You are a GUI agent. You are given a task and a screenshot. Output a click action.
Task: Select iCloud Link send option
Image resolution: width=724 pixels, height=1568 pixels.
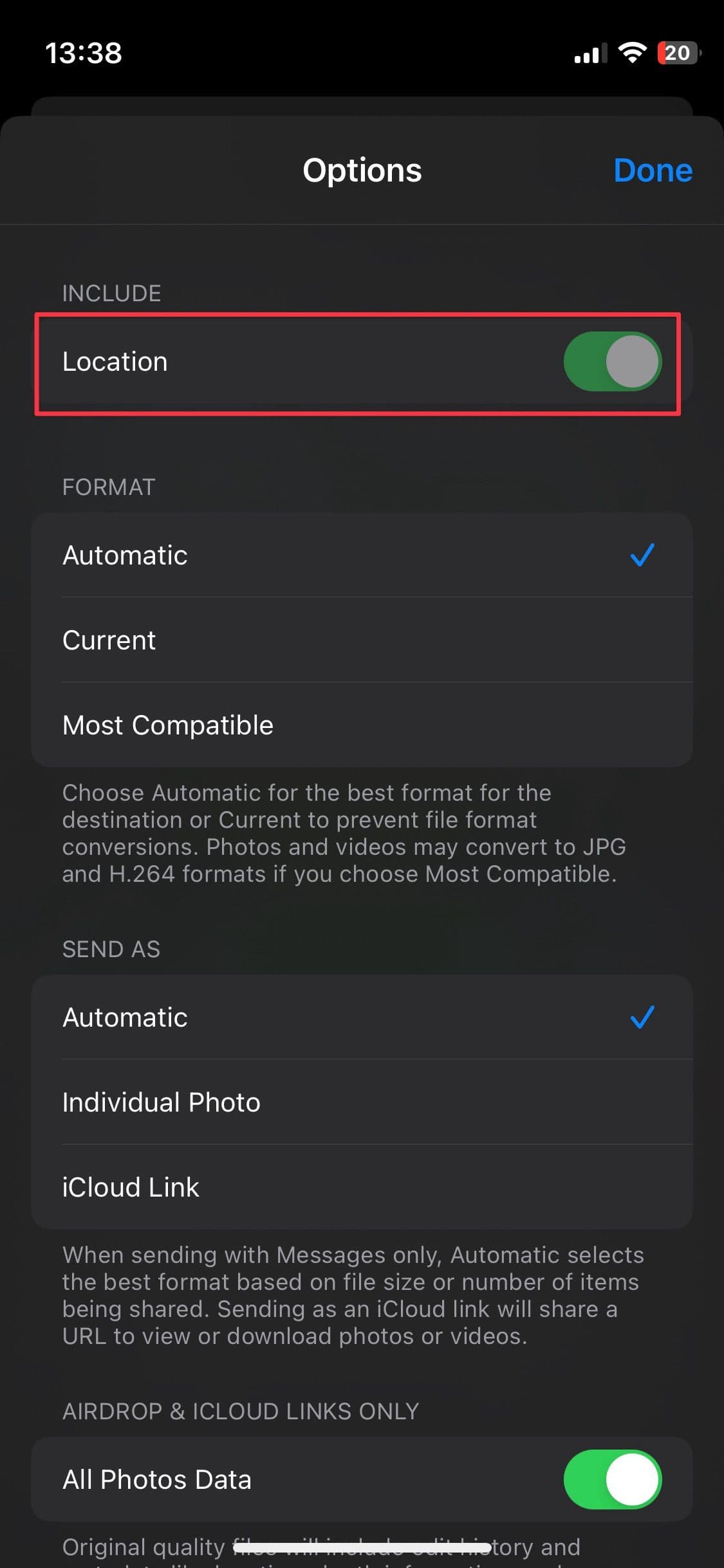click(360, 1188)
